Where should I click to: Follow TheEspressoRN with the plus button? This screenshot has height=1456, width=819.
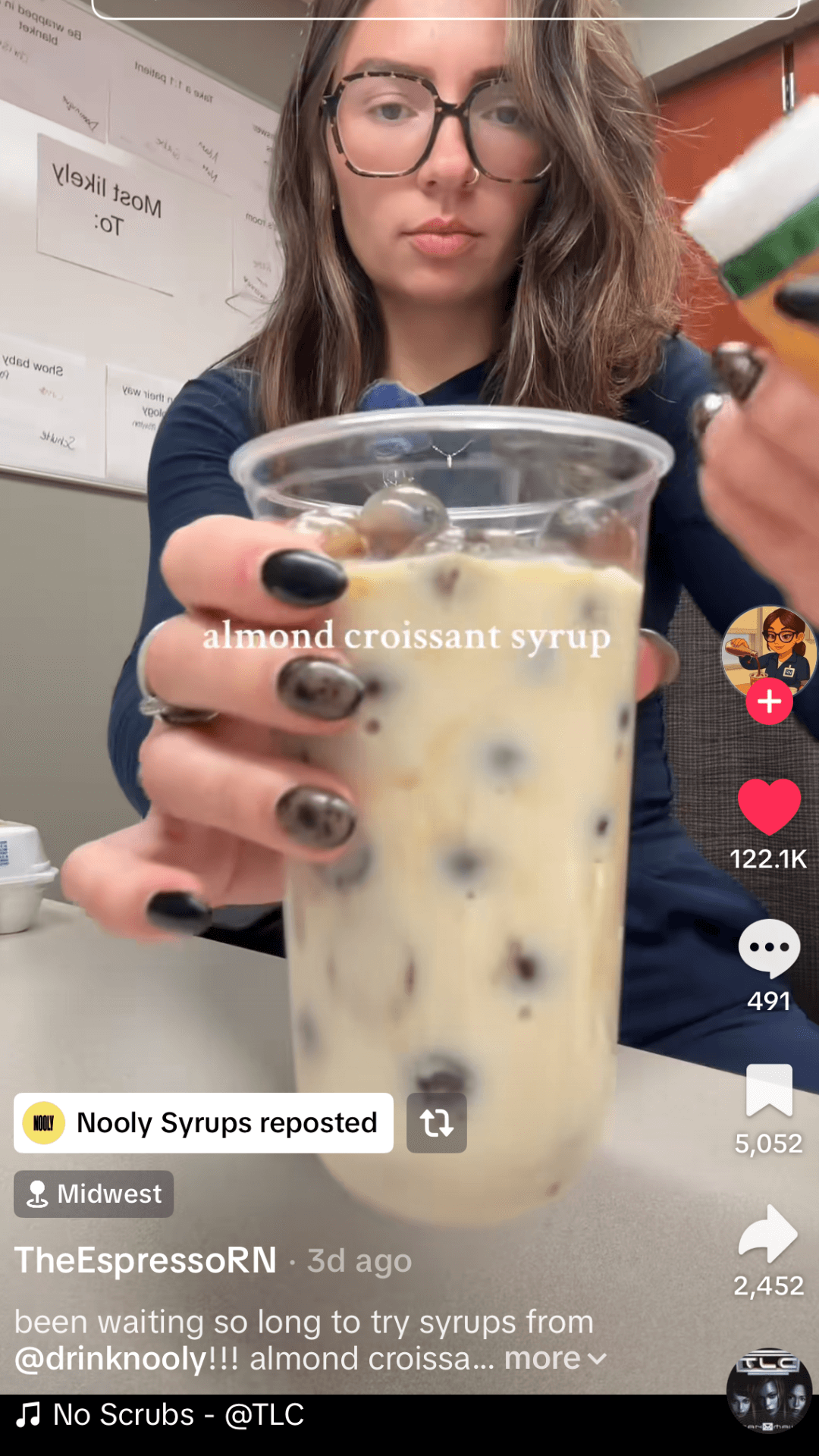pos(769,701)
